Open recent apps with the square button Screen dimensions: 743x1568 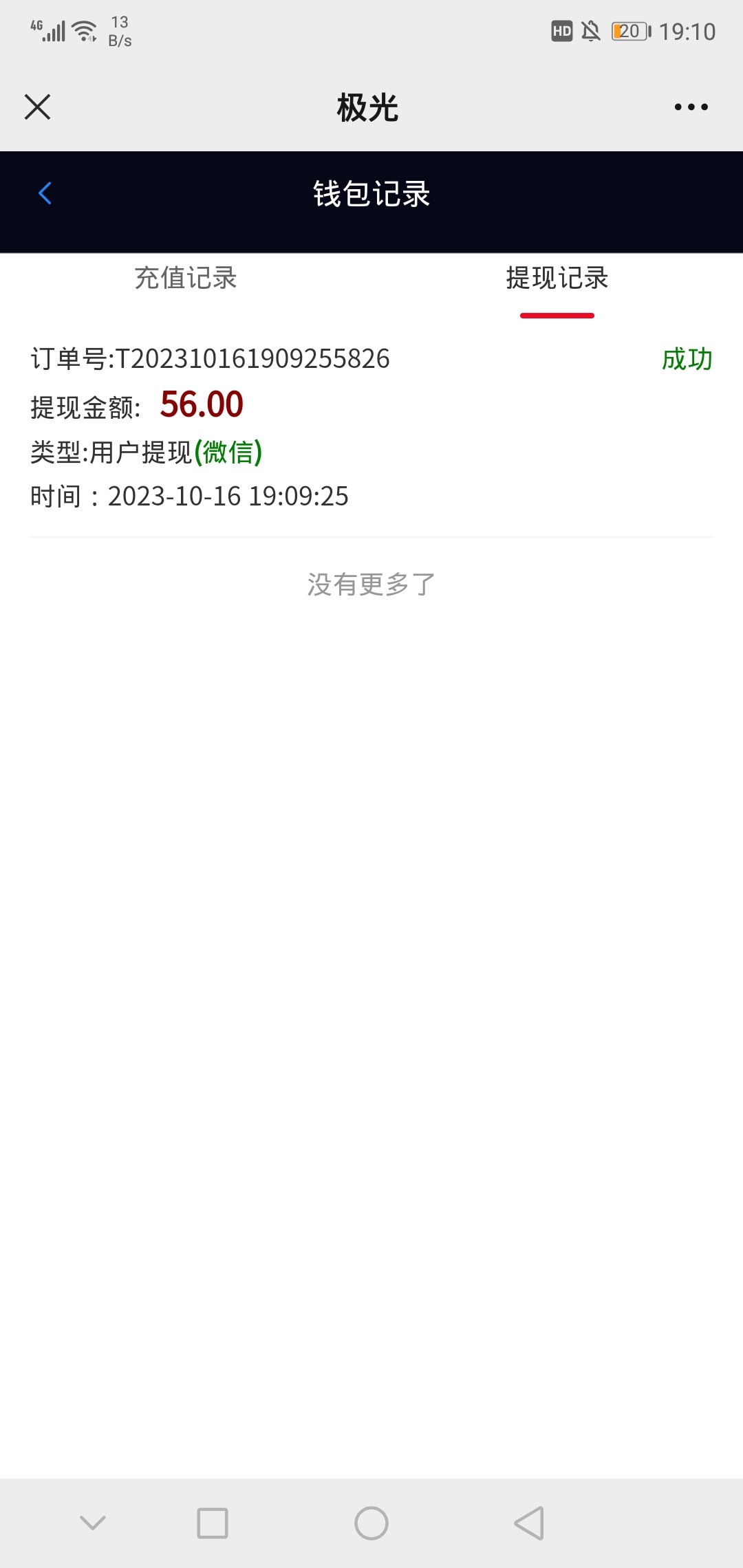coord(213,1523)
